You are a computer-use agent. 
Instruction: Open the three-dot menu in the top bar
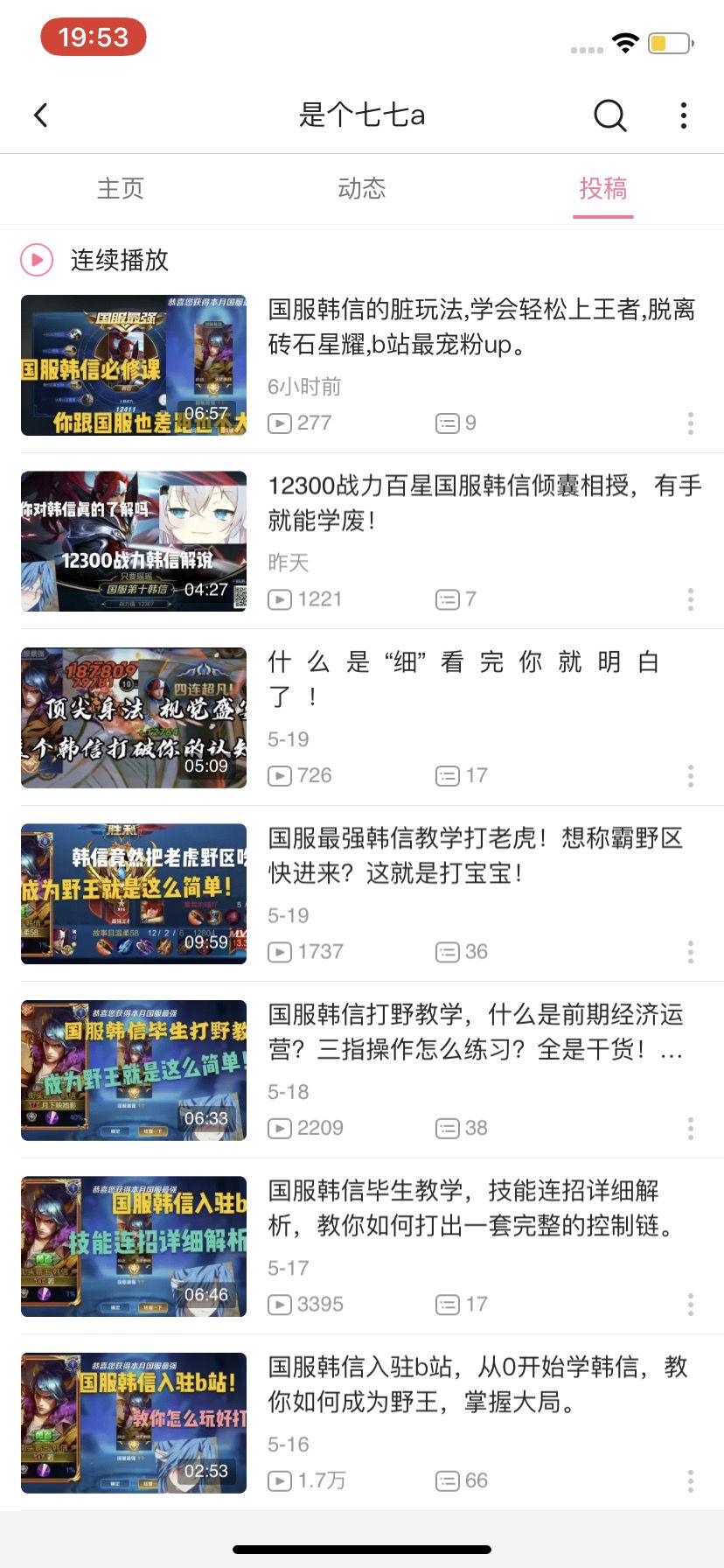(x=683, y=115)
